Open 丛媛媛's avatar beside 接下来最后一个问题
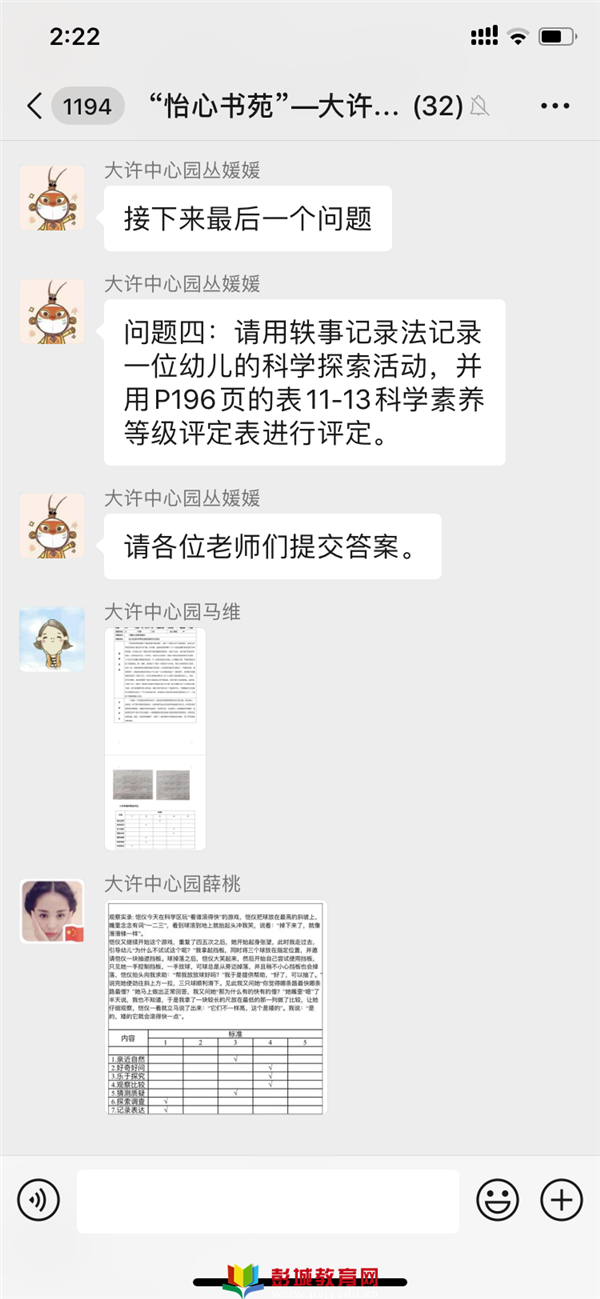The width and height of the screenshot is (600, 1299). (52, 199)
